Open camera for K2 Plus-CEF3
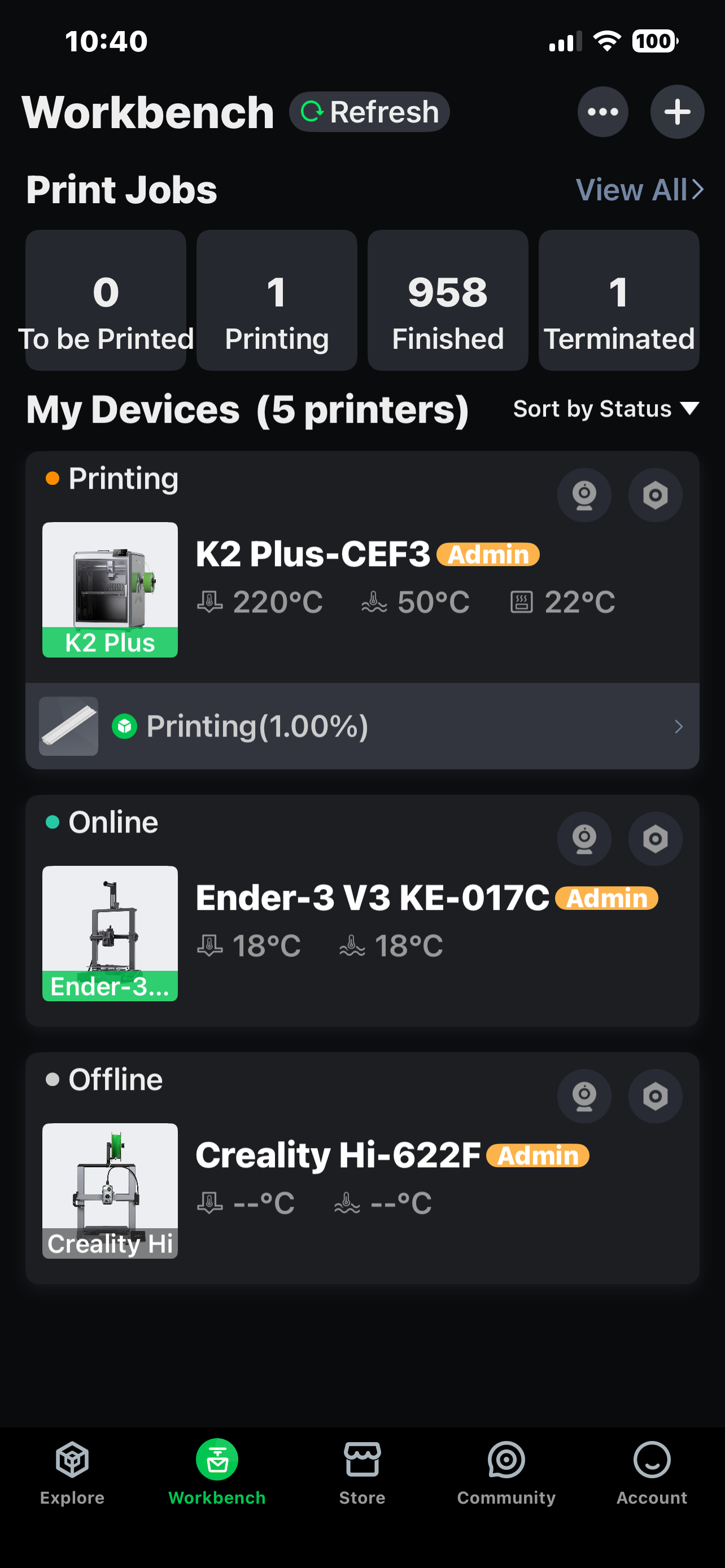725x1568 pixels. [x=584, y=495]
